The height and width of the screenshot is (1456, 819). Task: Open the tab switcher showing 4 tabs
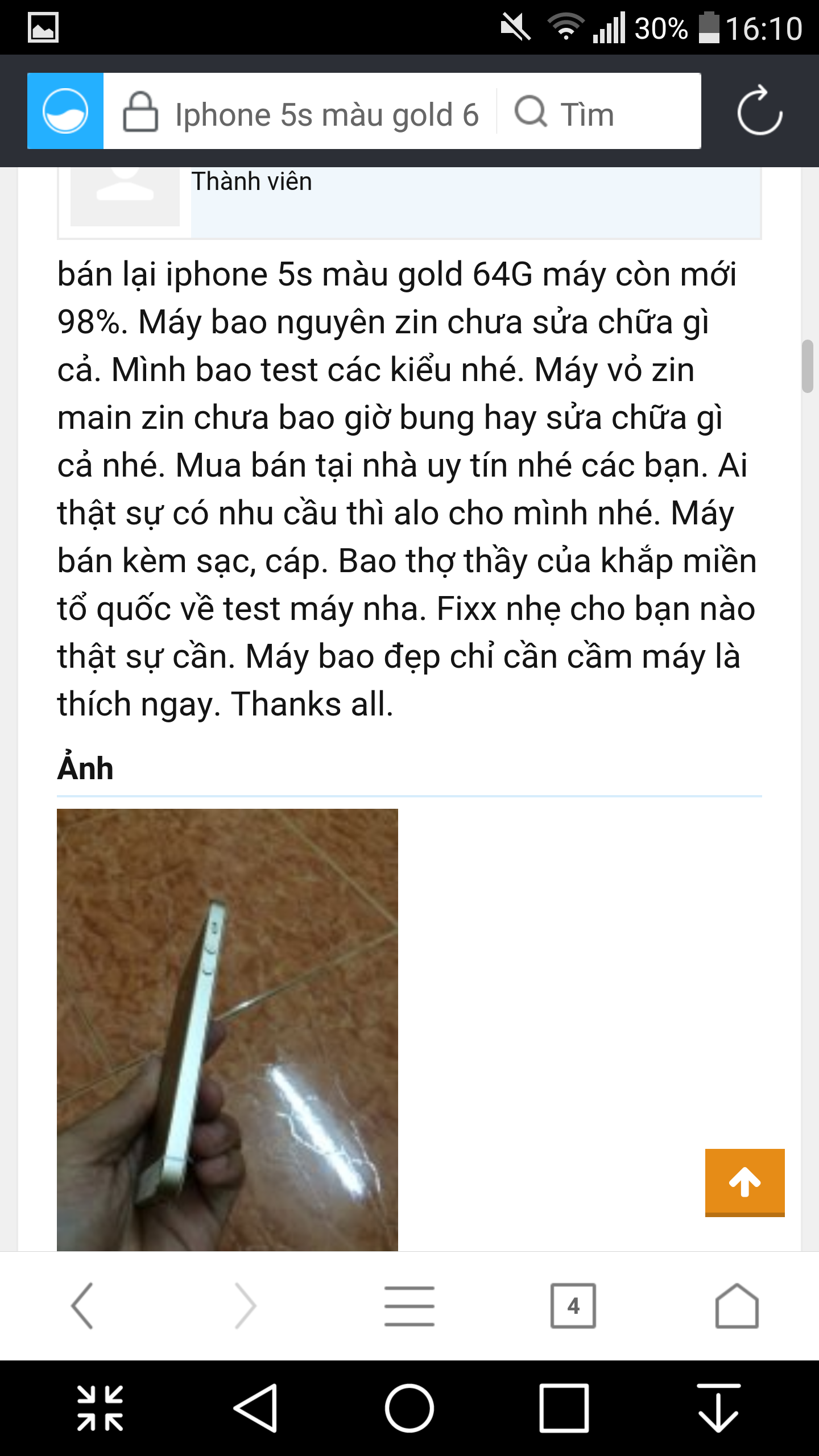click(573, 1306)
